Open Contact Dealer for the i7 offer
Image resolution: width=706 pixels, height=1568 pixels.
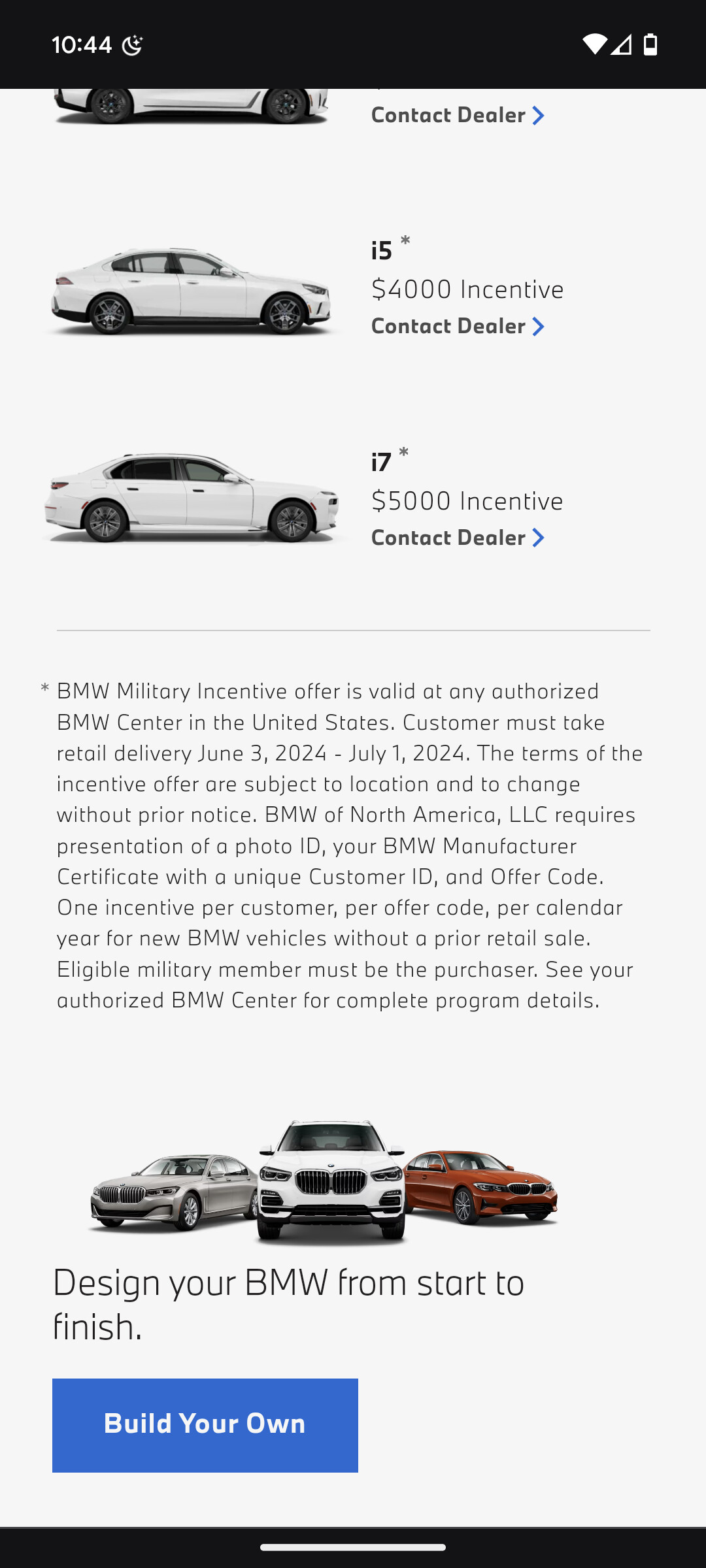tap(458, 538)
